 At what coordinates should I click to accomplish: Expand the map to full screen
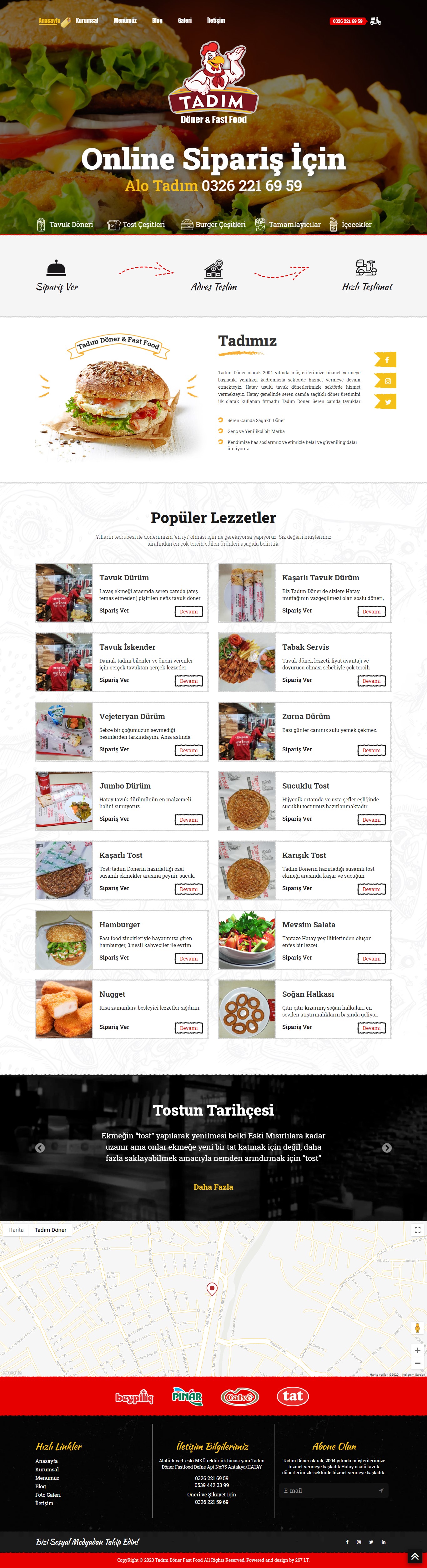[x=417, y=1230]
